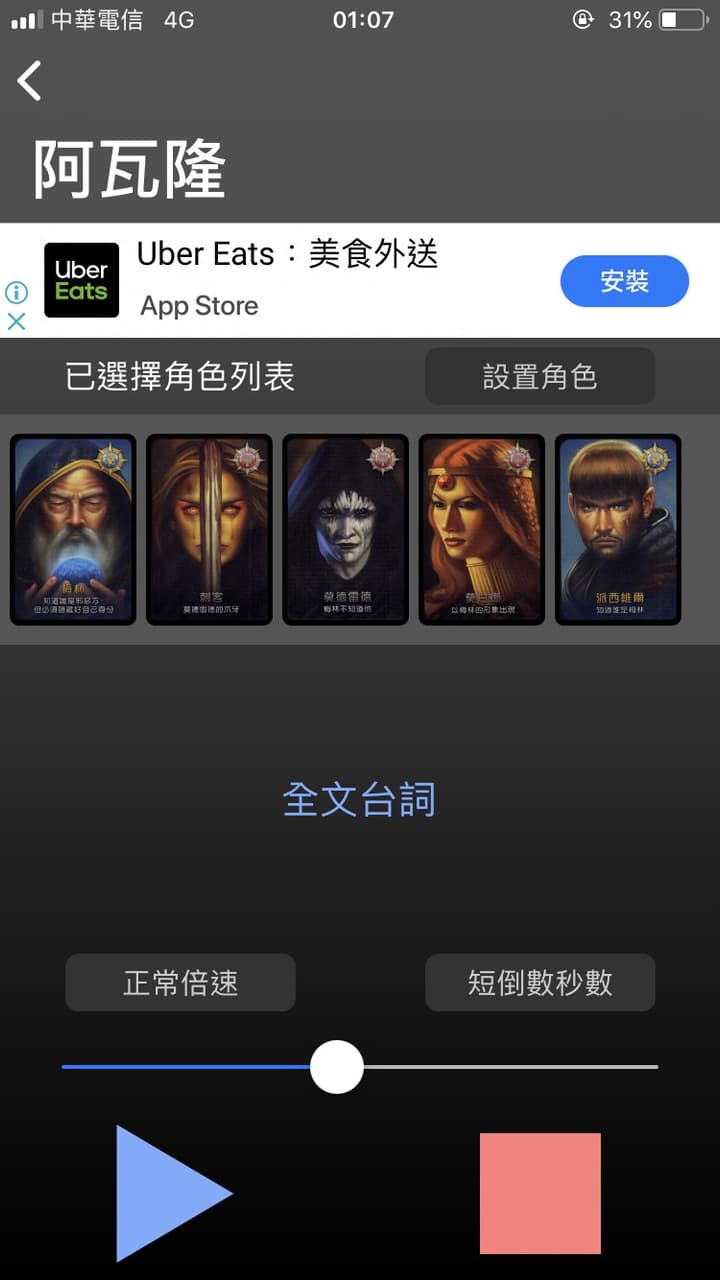Close the Uber Eats ad banner
The image size is (720, 1280).
pos(16,321)
